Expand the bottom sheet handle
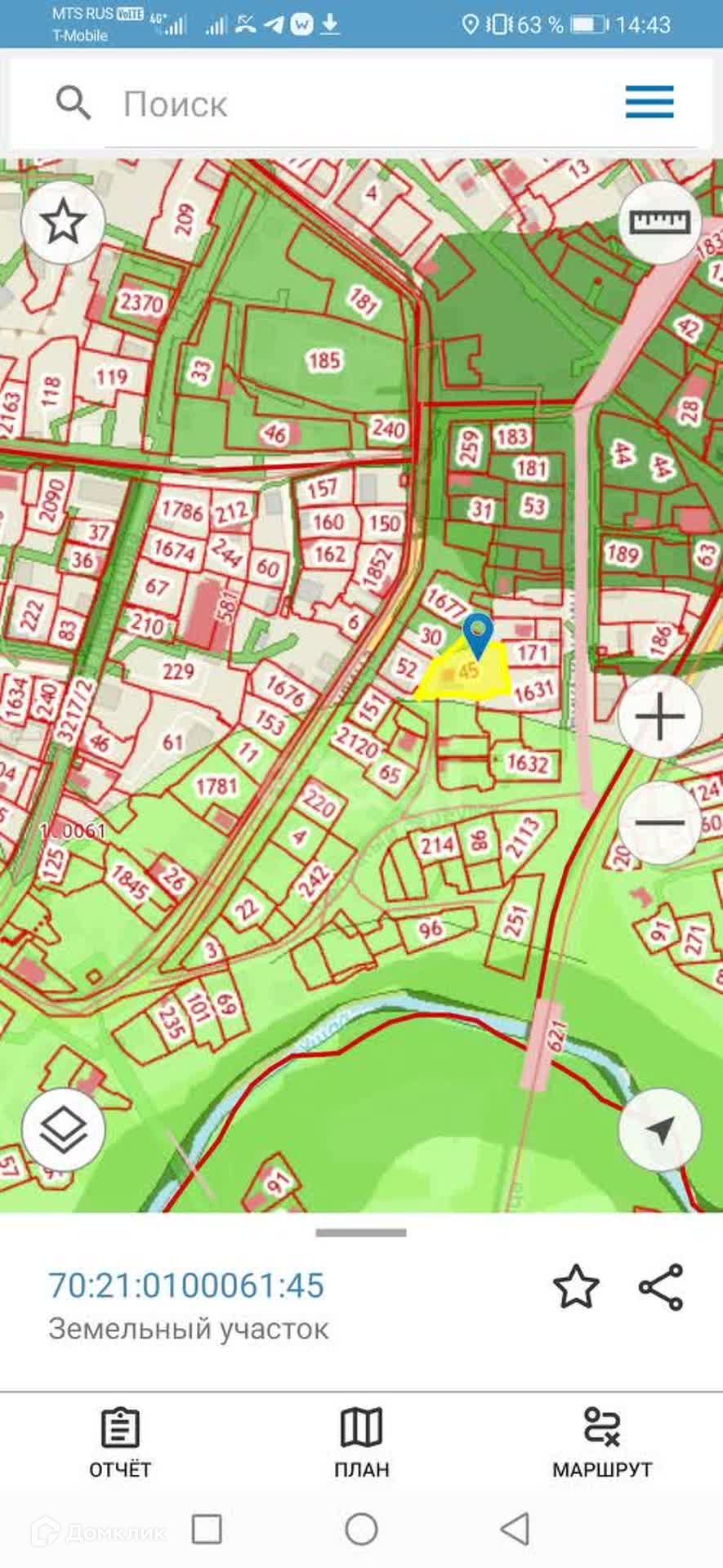The image size is (723, 1568). [x=361, y=1232]
